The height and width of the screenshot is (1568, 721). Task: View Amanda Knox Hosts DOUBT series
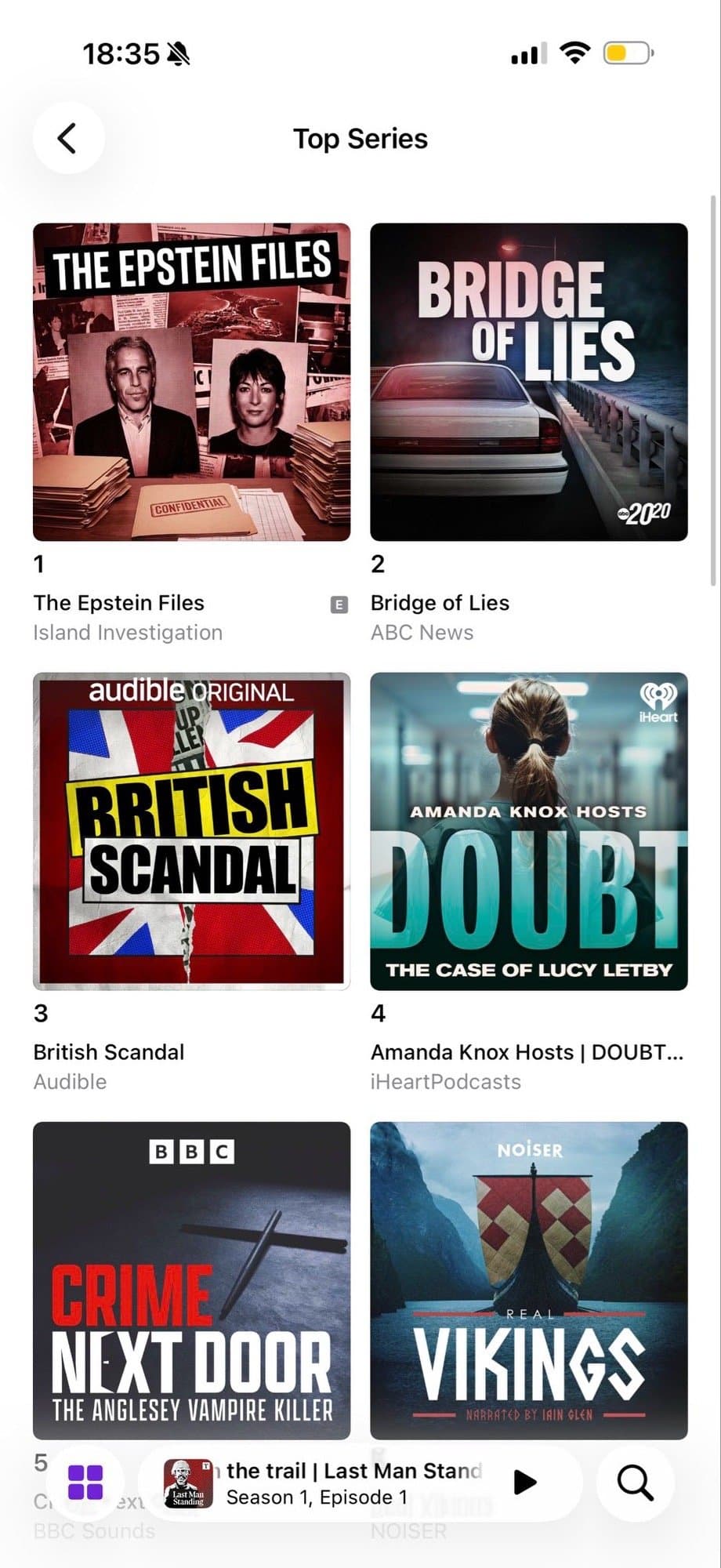pos(528,831)
